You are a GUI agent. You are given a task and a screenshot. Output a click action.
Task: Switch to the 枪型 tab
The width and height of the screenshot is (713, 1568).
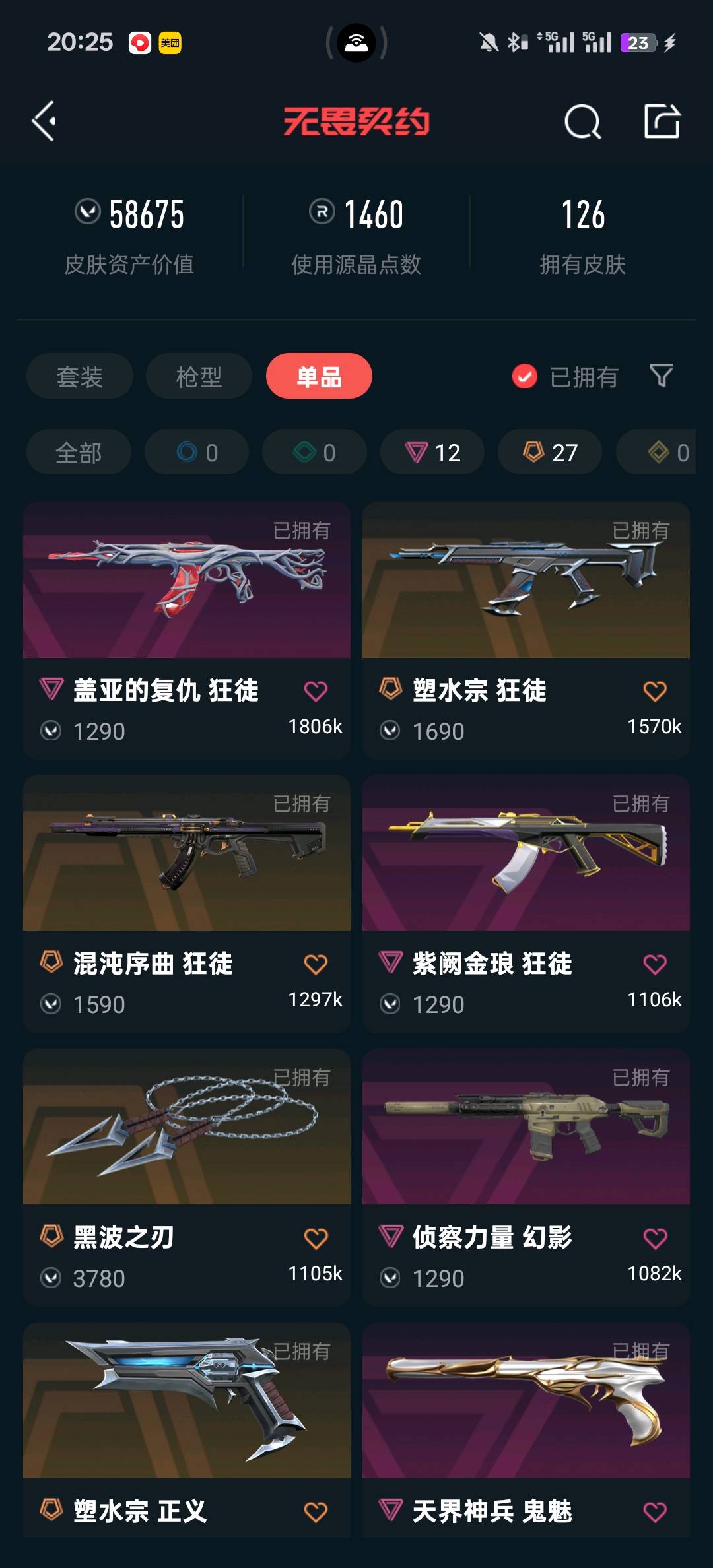(199, 377)
